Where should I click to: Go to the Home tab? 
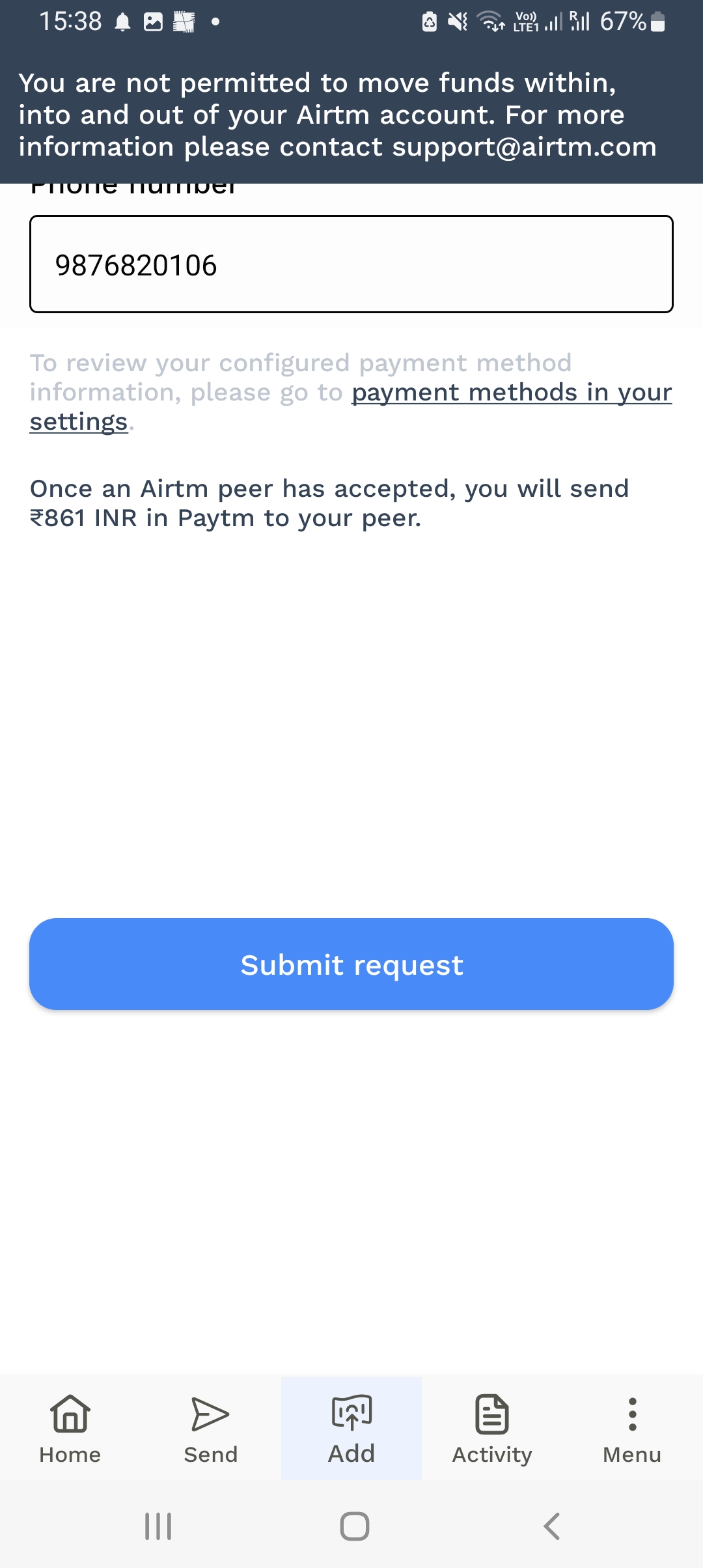(x=70, y=1429)
